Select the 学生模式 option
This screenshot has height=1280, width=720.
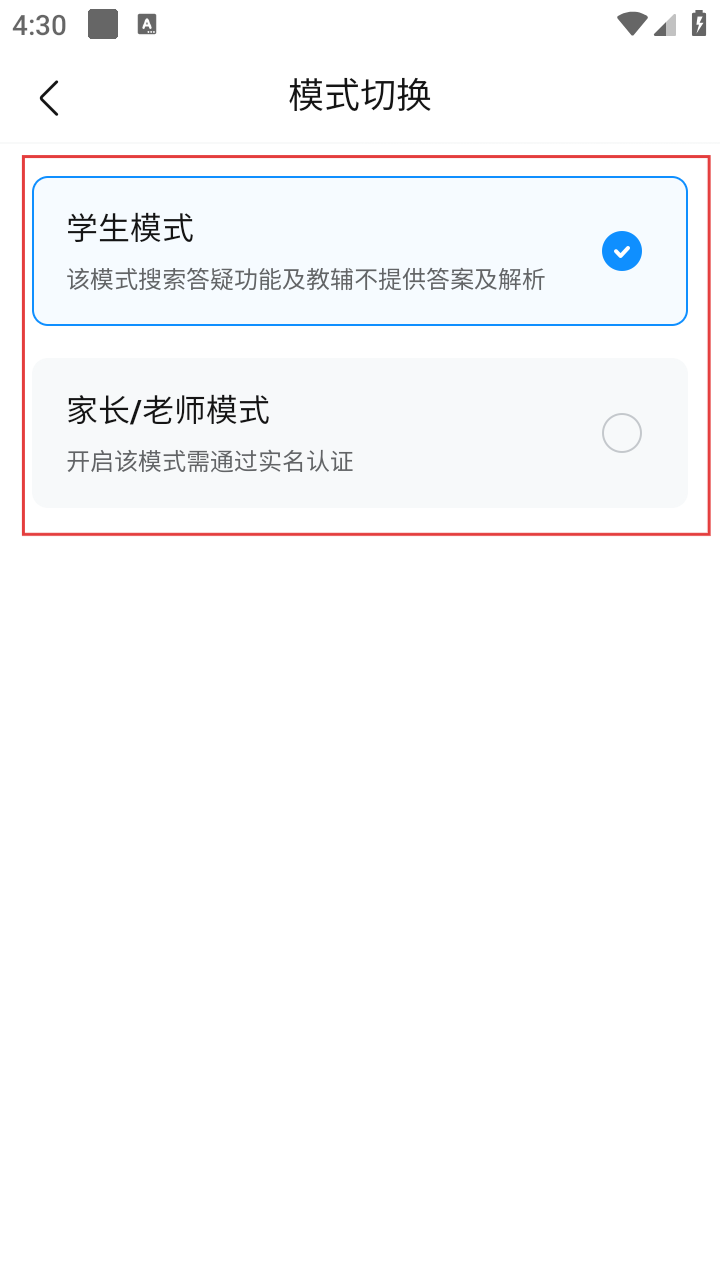(360, 251)
